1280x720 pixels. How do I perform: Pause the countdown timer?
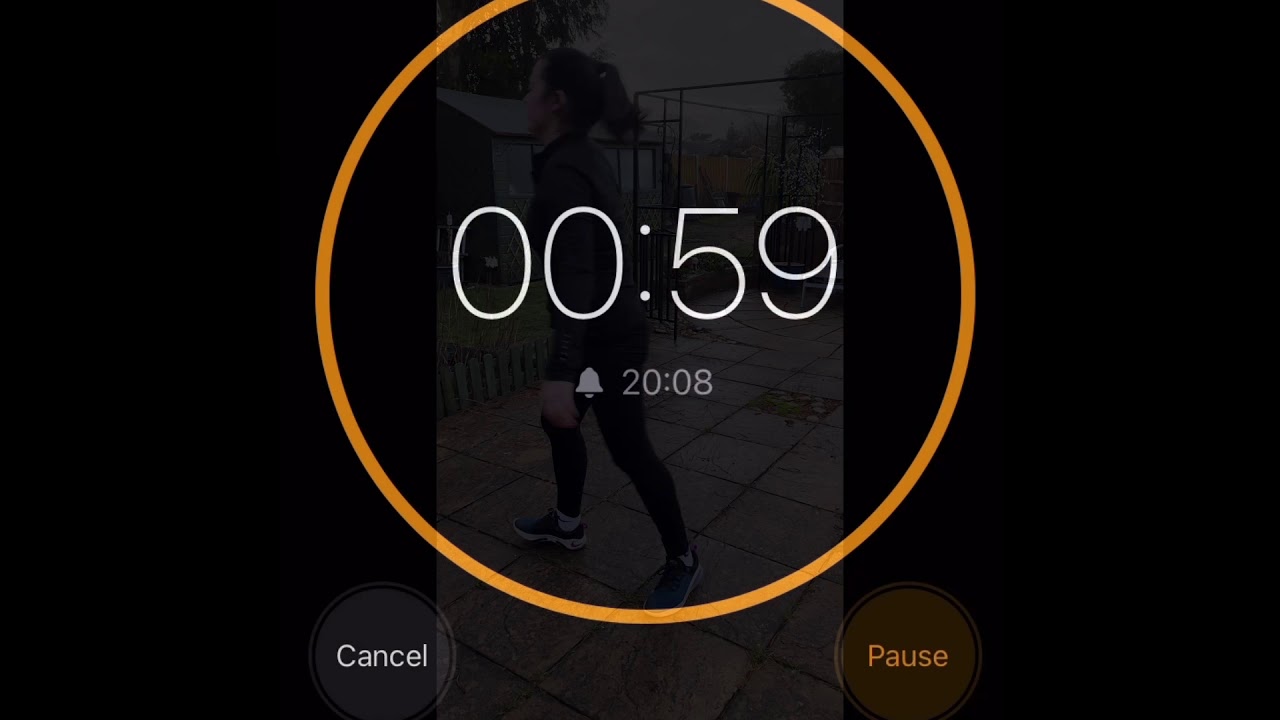(x=907, y=656)
